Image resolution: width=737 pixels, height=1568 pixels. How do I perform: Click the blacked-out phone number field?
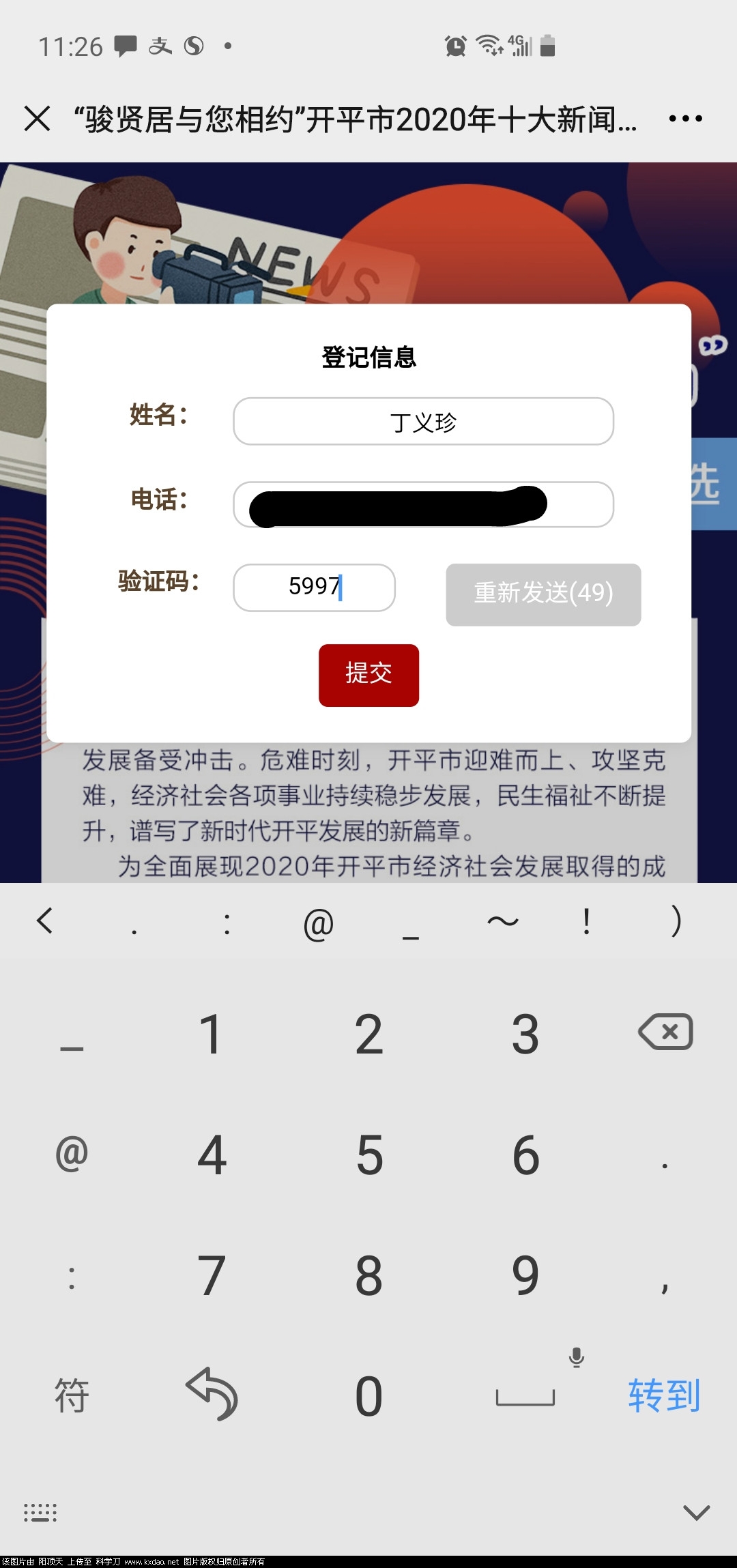[423, 505]
